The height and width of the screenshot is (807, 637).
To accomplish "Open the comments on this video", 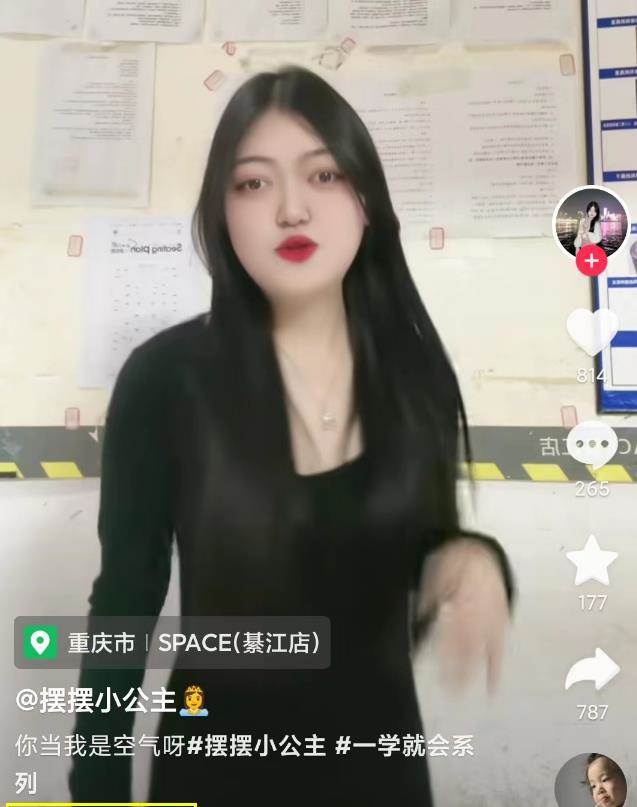I will point(592,446).
